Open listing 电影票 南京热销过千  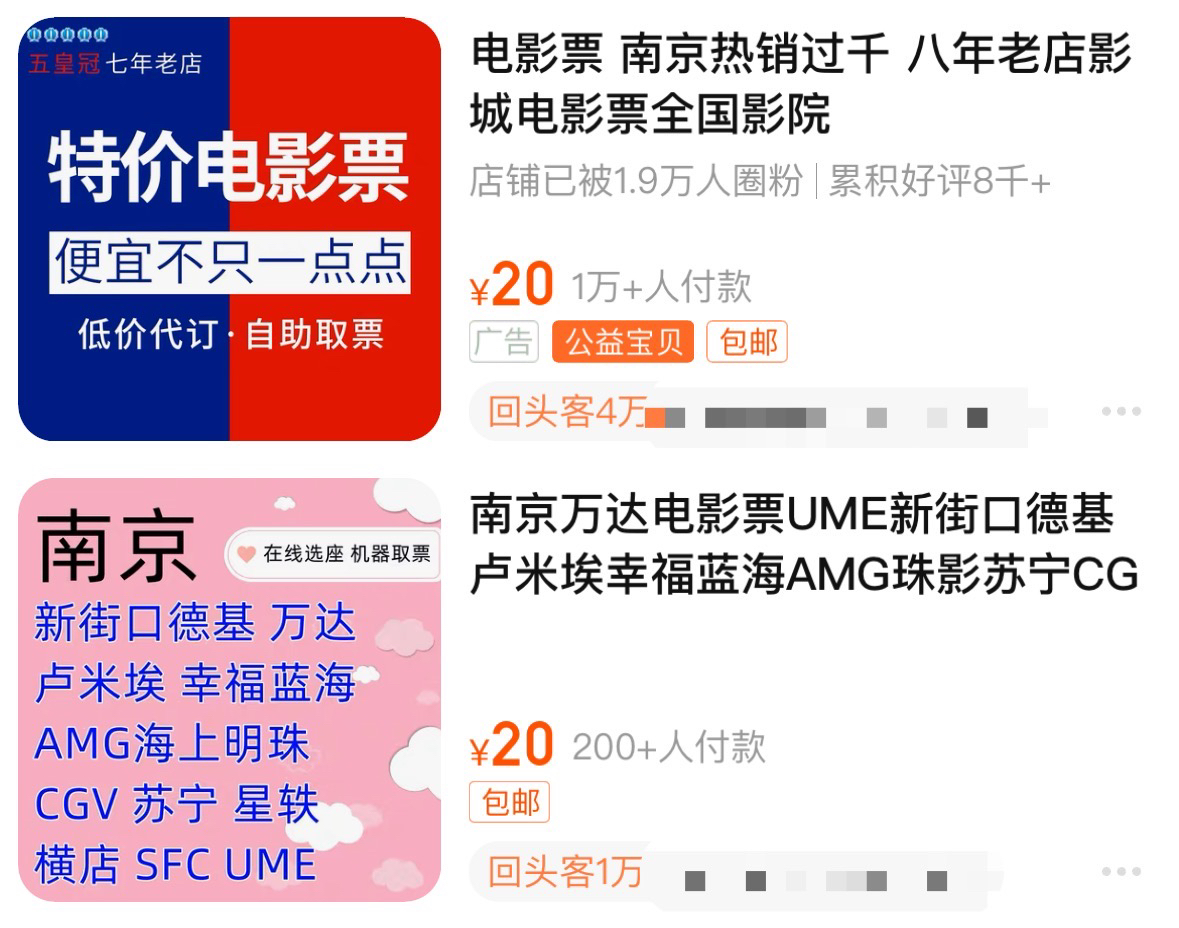pyautogui.click(x=800, y=86)
